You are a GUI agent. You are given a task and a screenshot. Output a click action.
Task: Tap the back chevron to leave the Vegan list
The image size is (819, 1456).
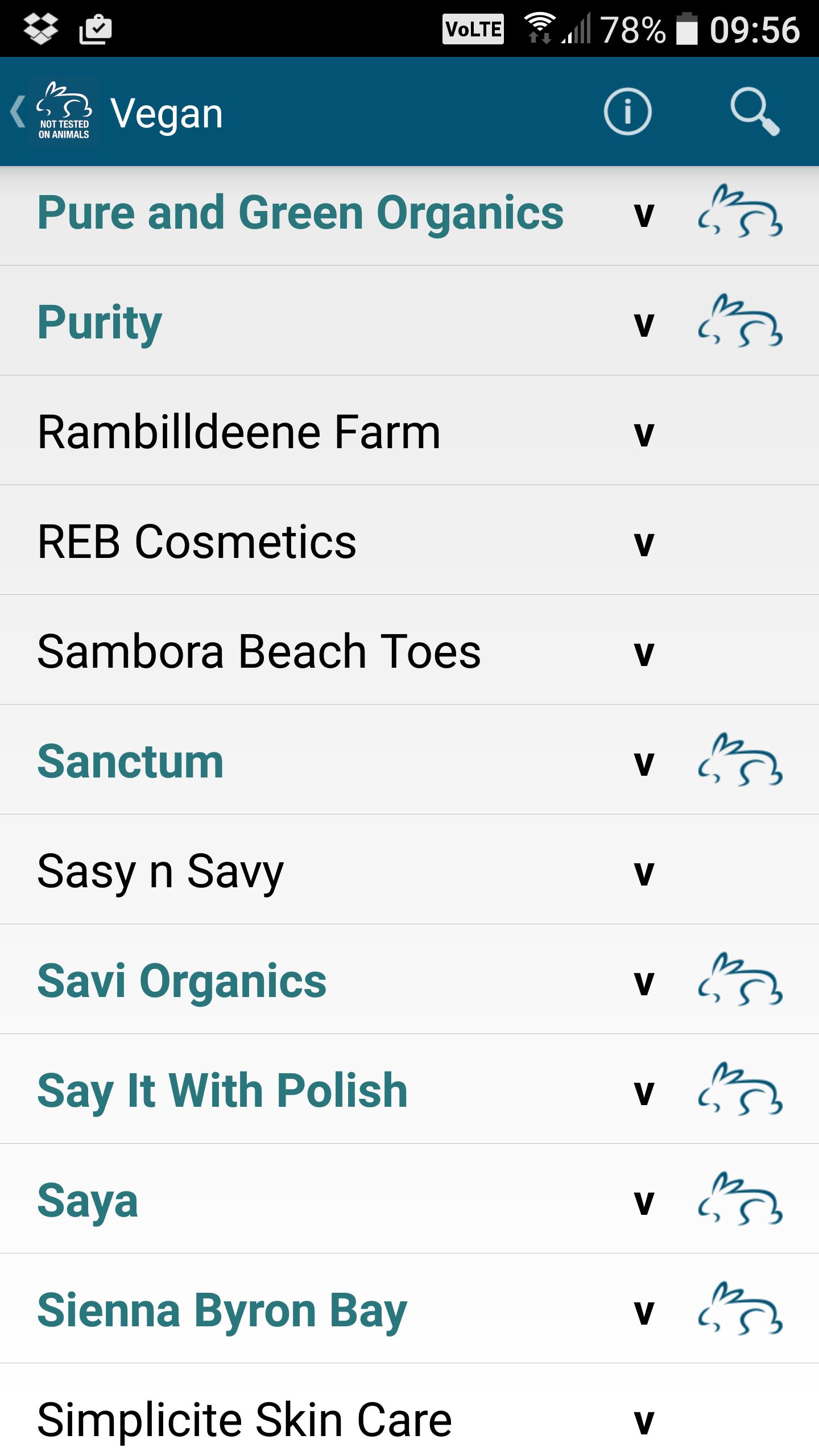coord(16,112)
